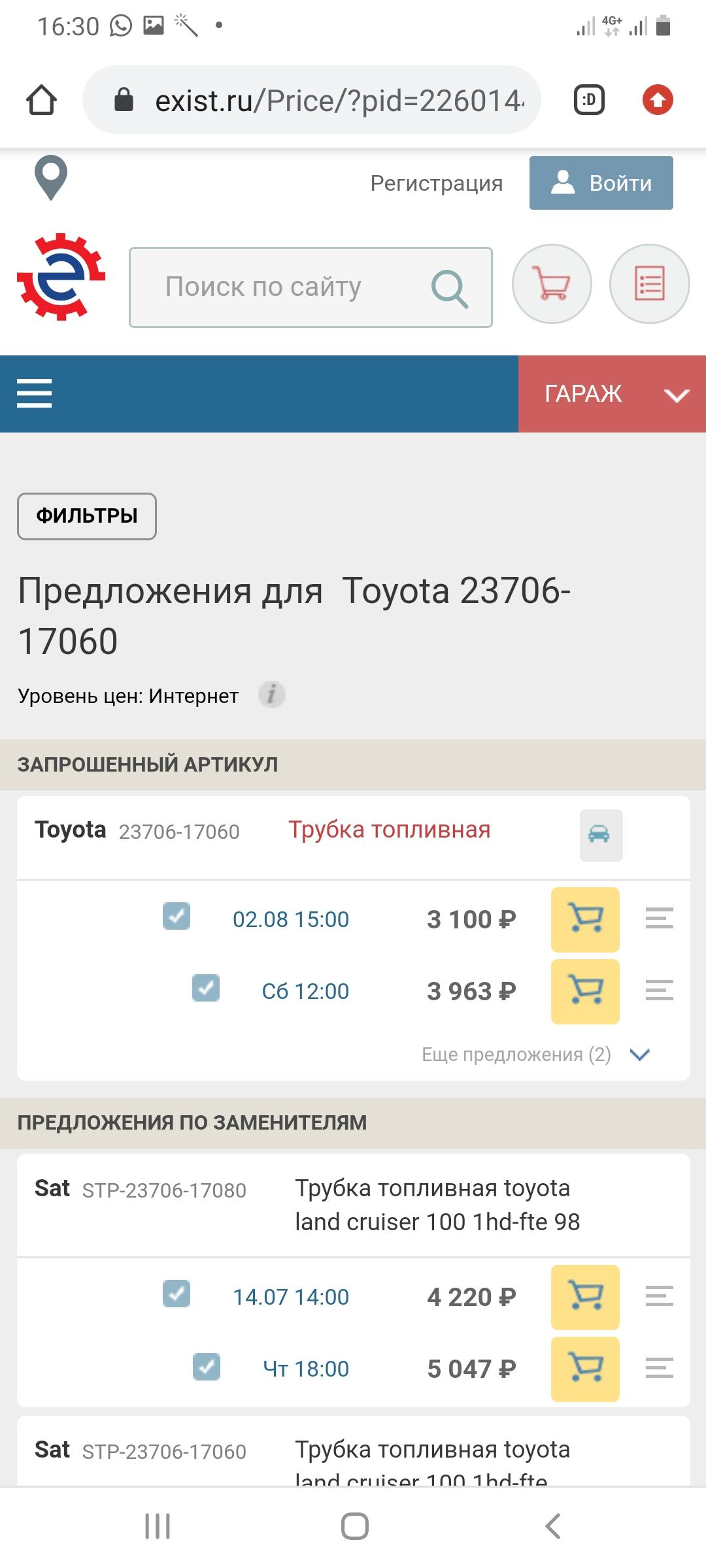Tap the exist.ru address bar
706x1568 pixels.
pos(311,100)
